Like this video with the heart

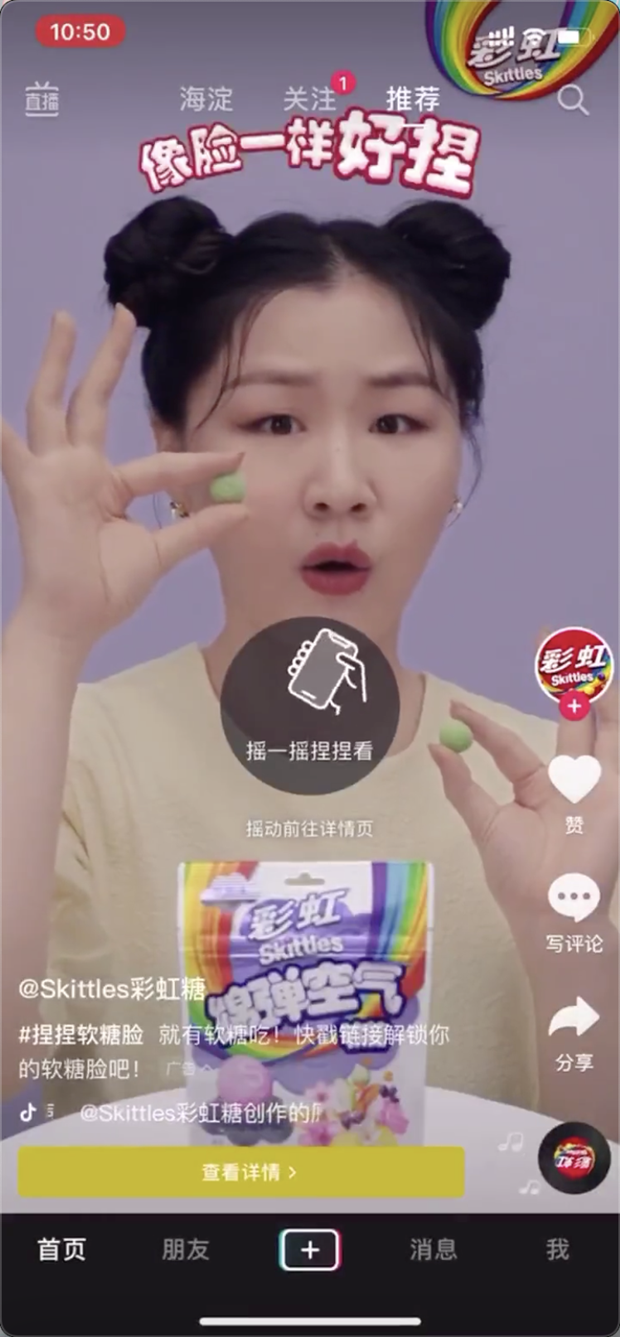(574, 781)
